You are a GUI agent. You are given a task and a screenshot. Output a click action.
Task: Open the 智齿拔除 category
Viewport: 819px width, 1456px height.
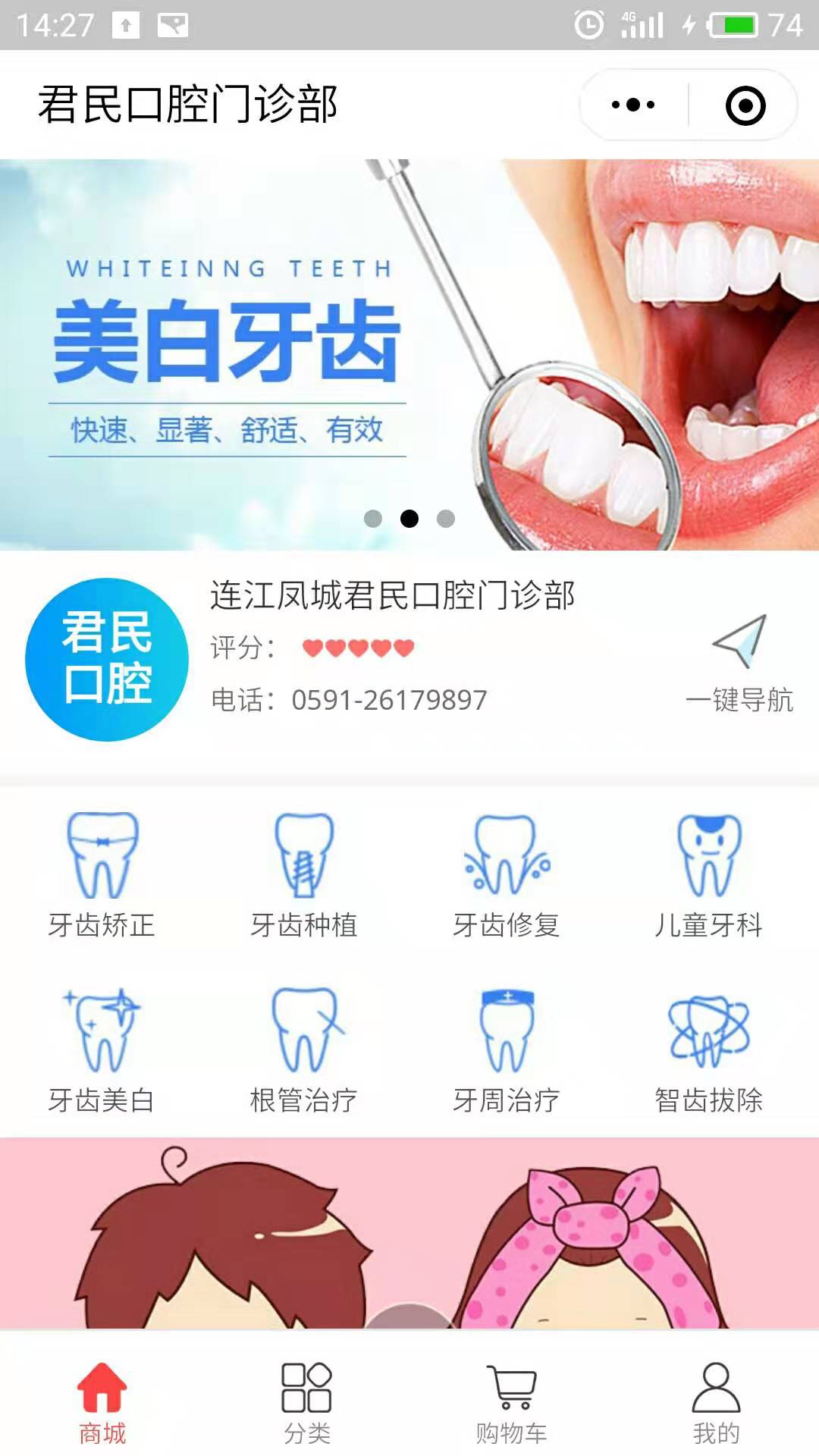pos(708,1049)
